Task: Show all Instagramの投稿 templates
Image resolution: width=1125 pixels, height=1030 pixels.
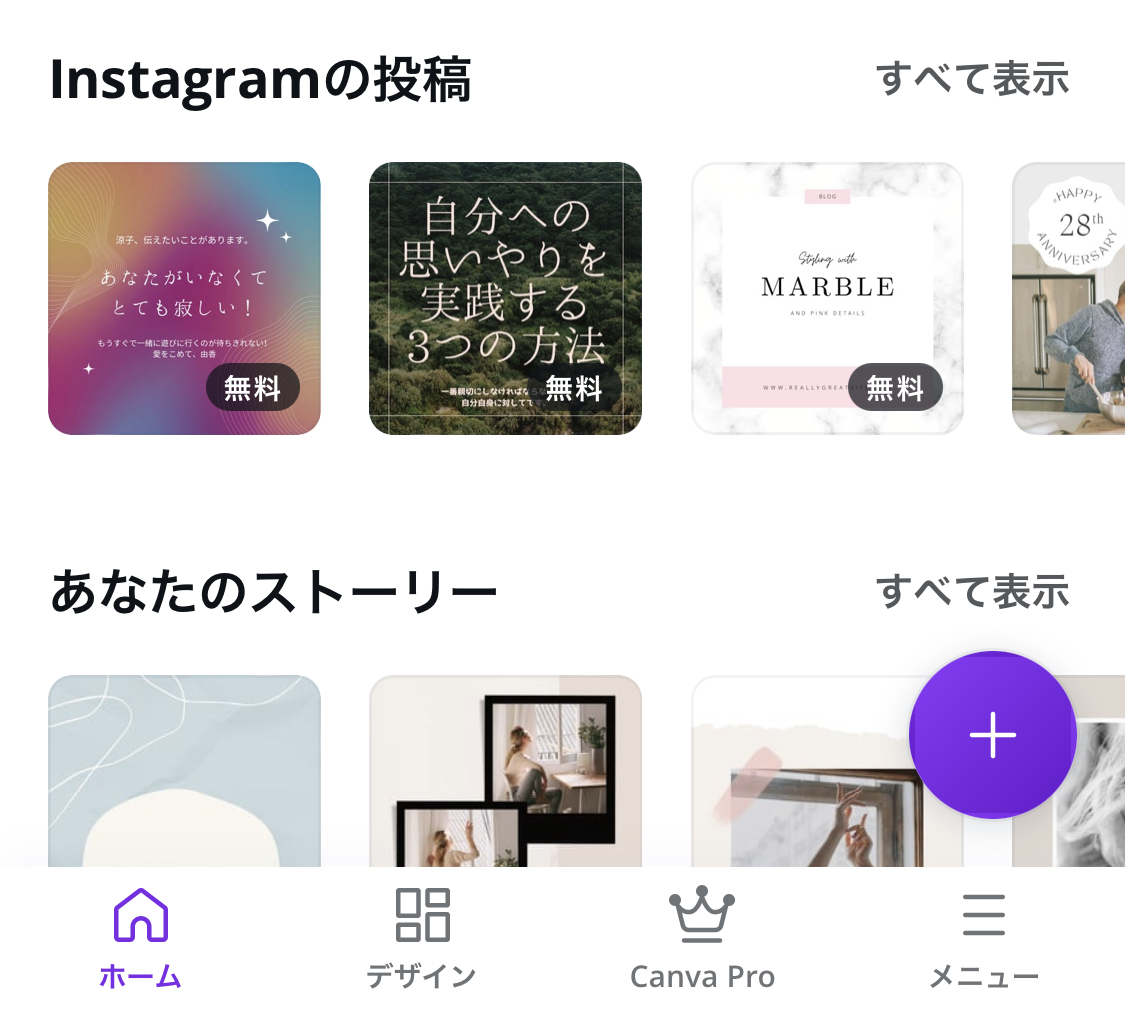Action: 972,79
